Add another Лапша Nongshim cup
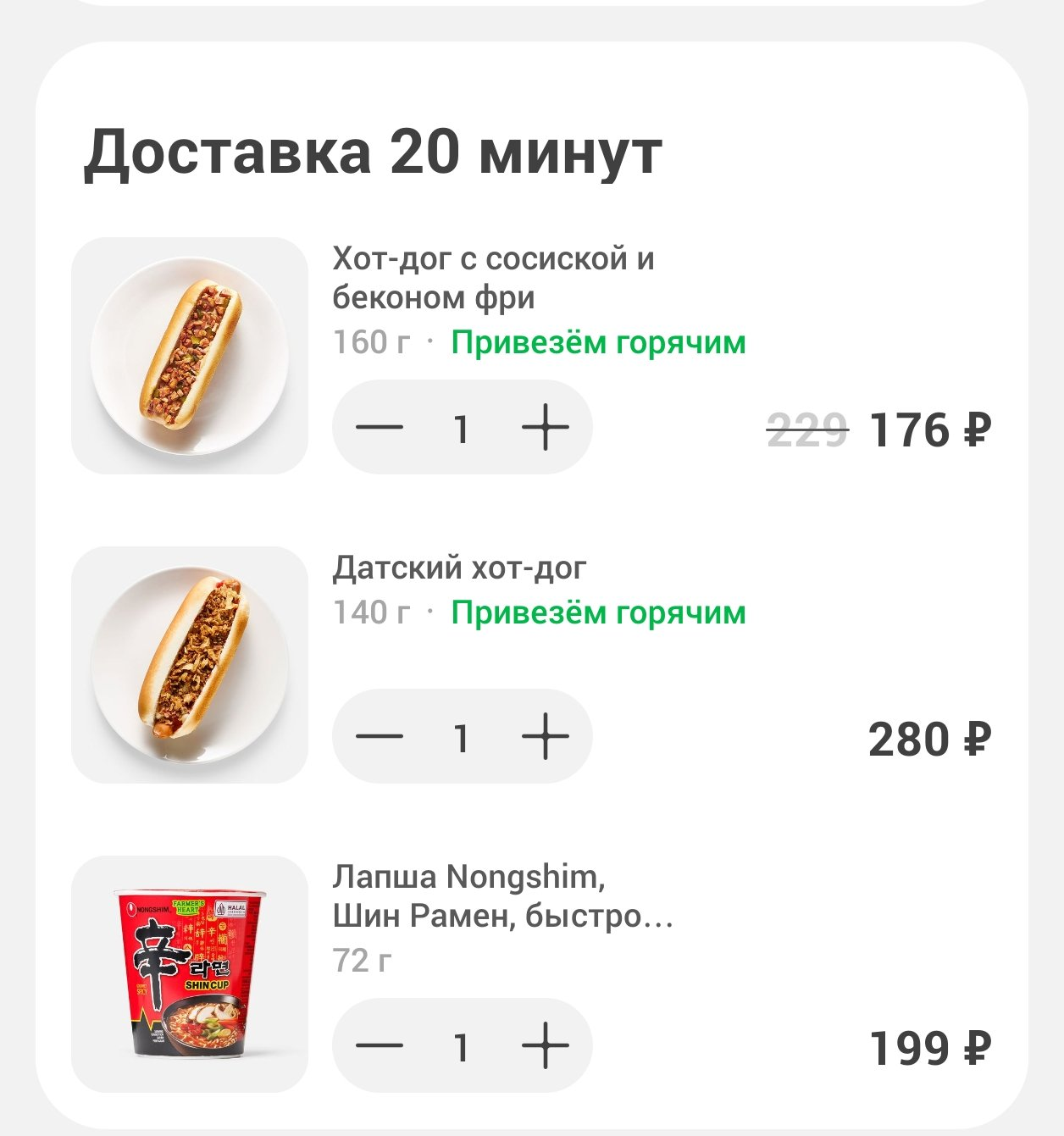1064x1136 pixels. [545, 1045]
